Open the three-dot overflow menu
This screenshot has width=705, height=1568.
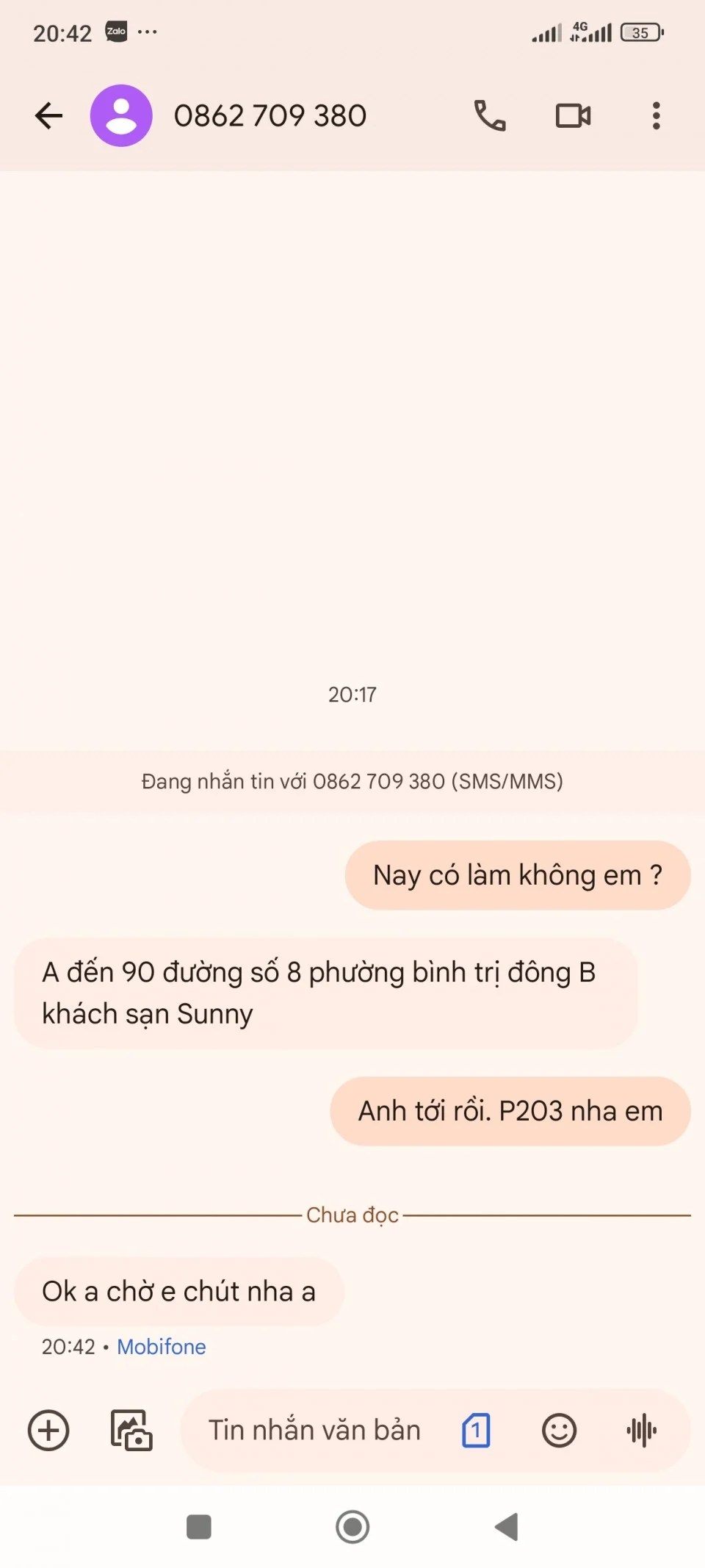click(x=656, y=115)
